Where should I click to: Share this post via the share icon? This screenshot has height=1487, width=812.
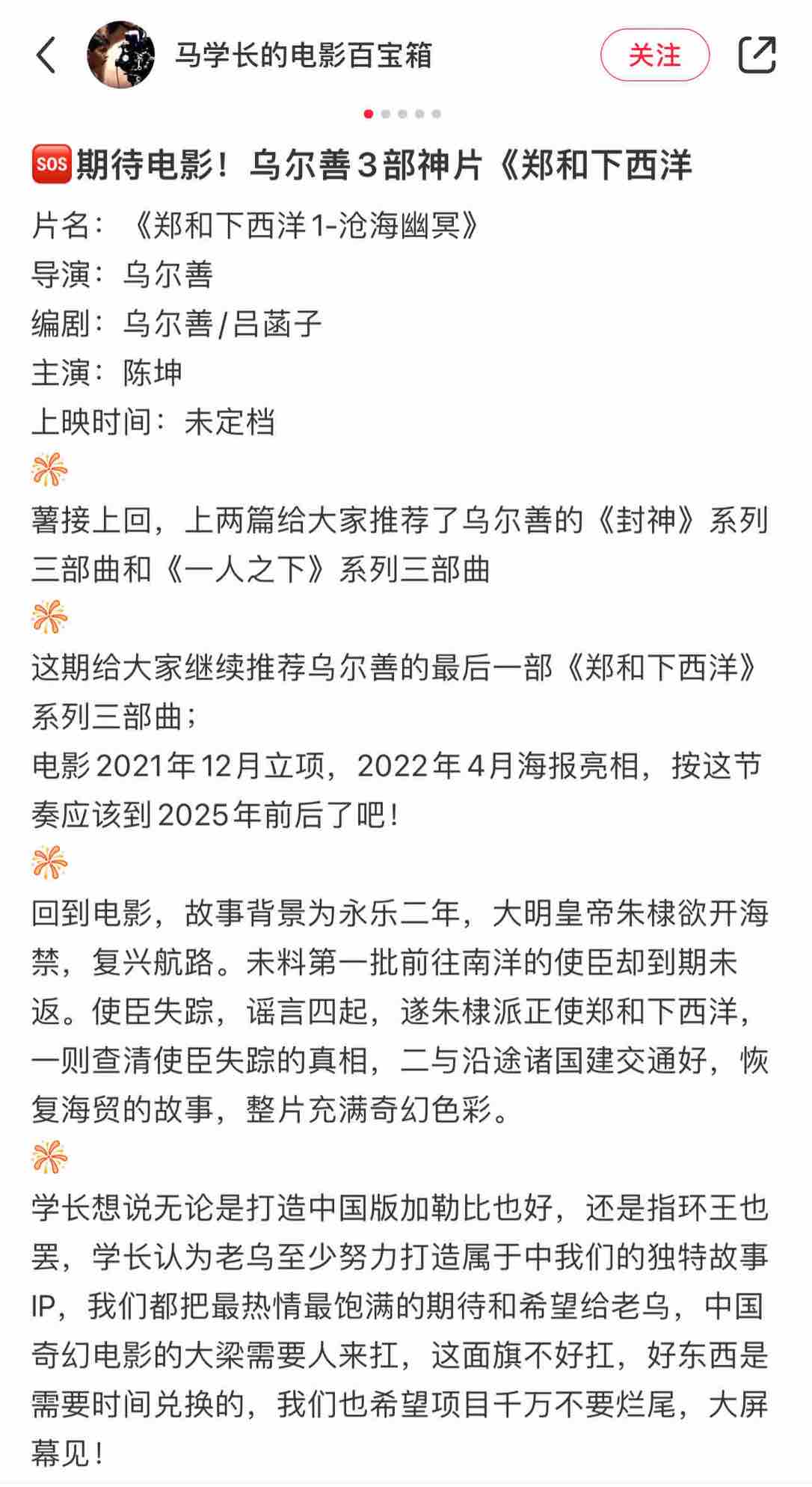pos(757,55)
